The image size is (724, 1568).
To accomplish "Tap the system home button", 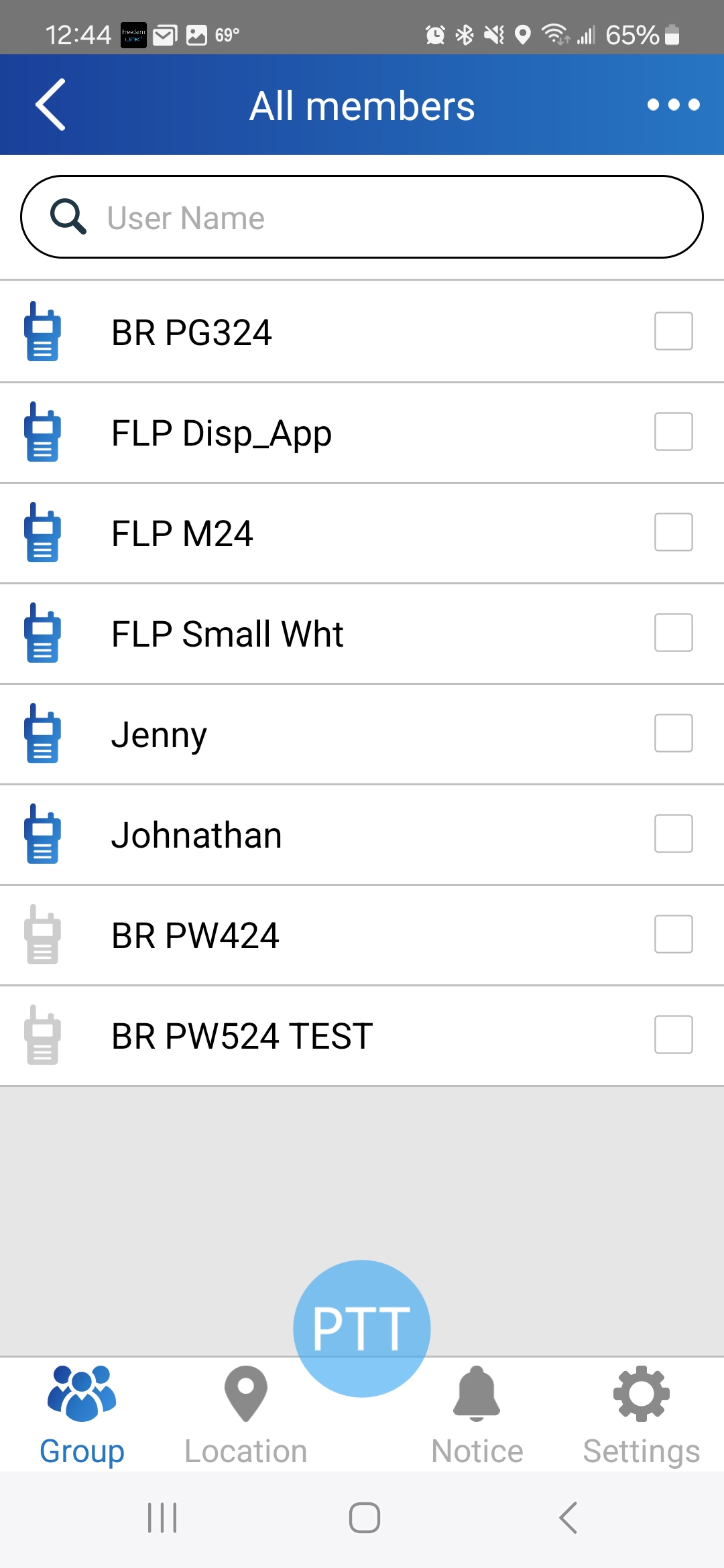I will click(364, 1518).
